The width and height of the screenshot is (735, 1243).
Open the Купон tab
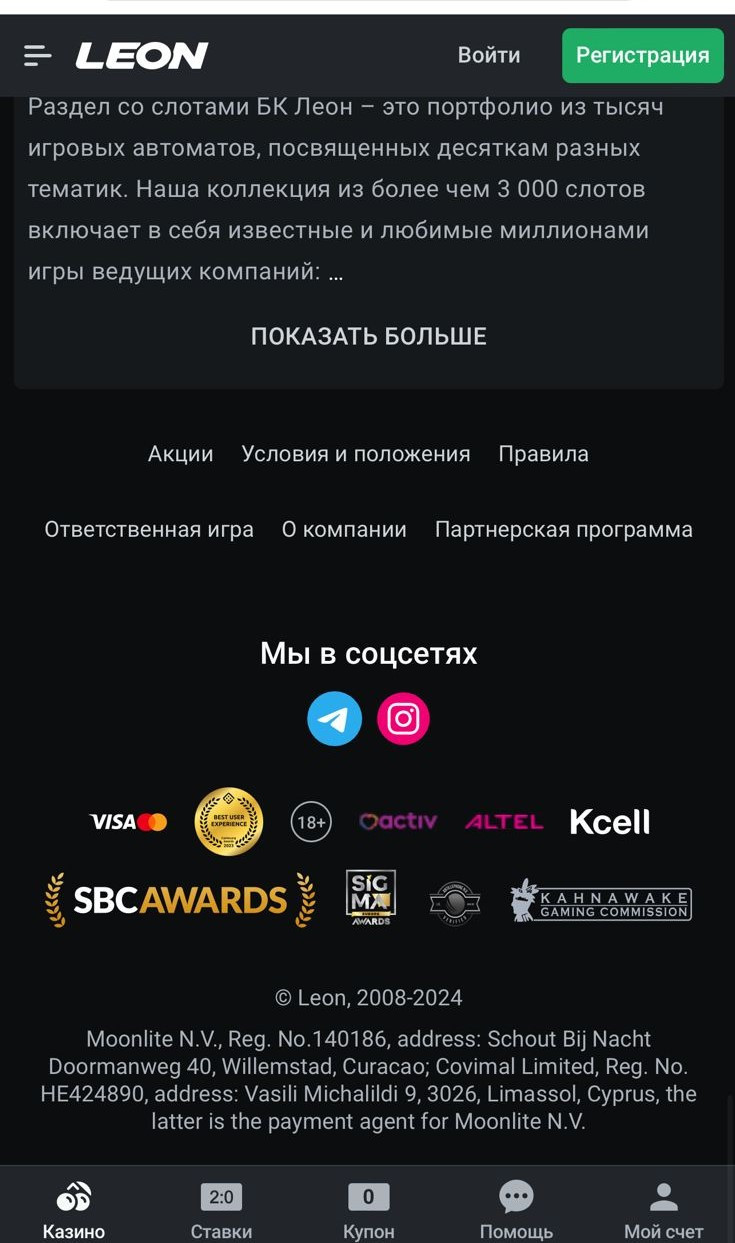[368, 1208]
